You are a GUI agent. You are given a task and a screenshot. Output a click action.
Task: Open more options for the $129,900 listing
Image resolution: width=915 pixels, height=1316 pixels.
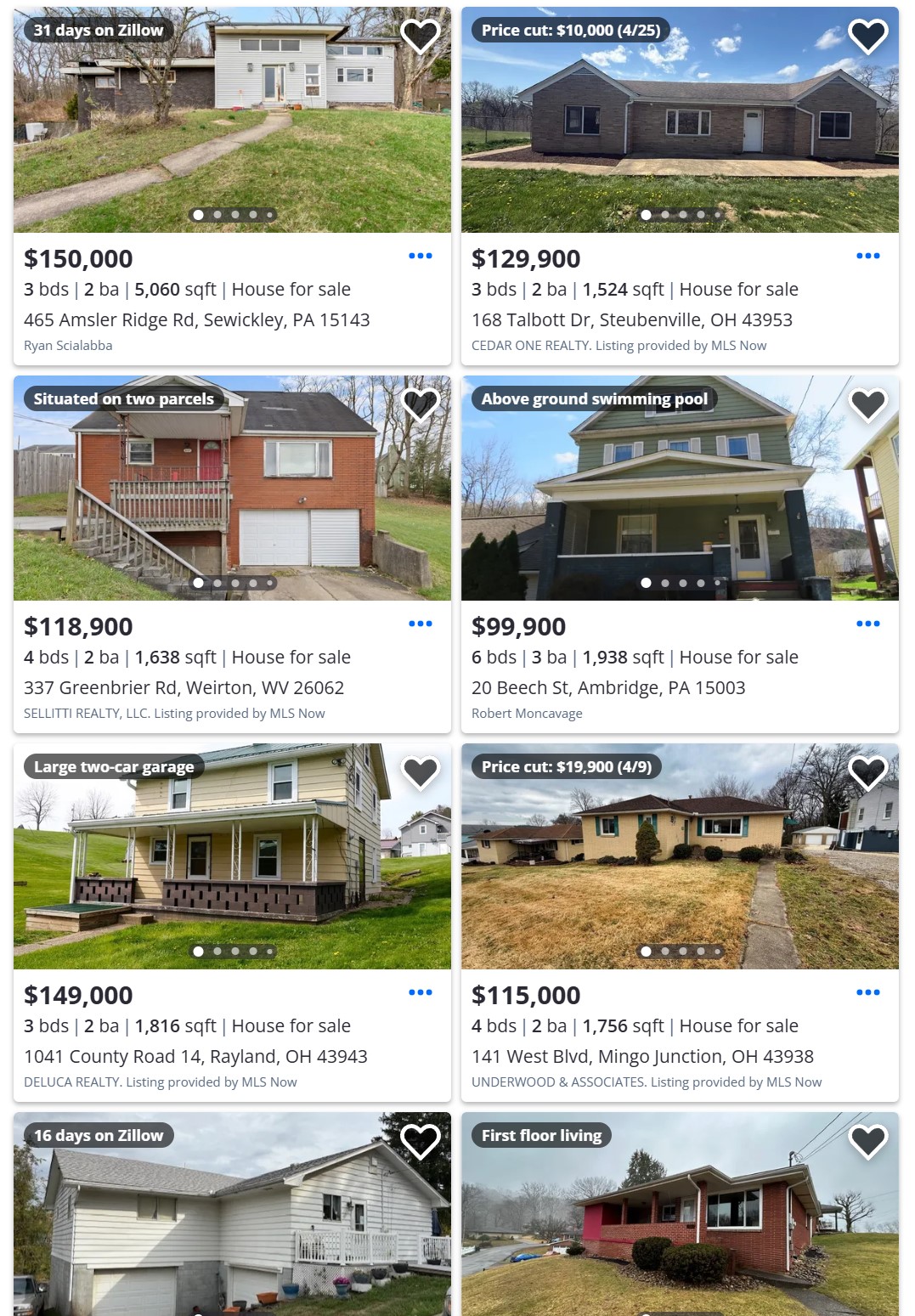point(867,256)
